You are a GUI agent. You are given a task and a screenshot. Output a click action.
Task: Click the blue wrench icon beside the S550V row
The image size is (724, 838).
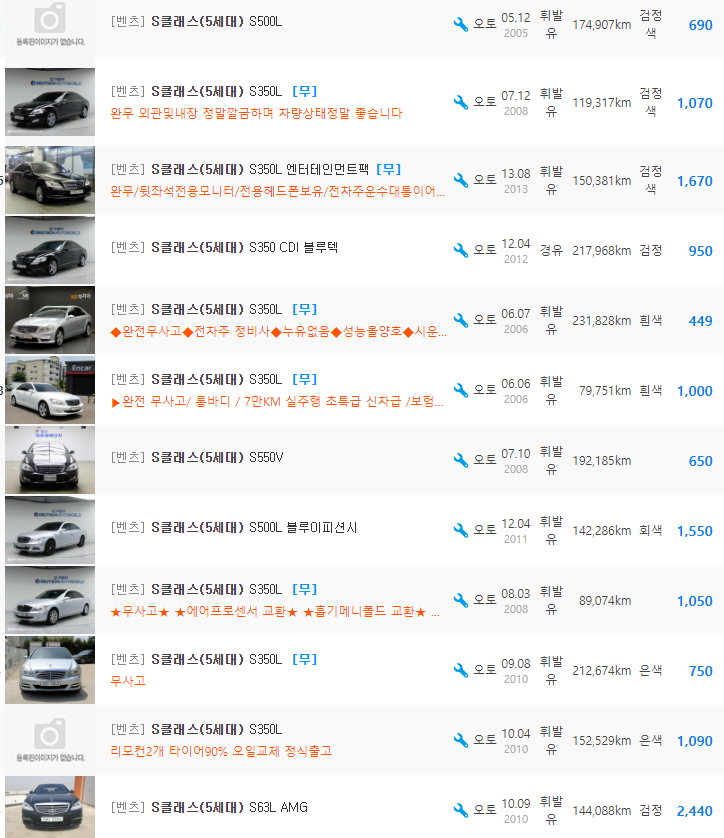[460, 460]
